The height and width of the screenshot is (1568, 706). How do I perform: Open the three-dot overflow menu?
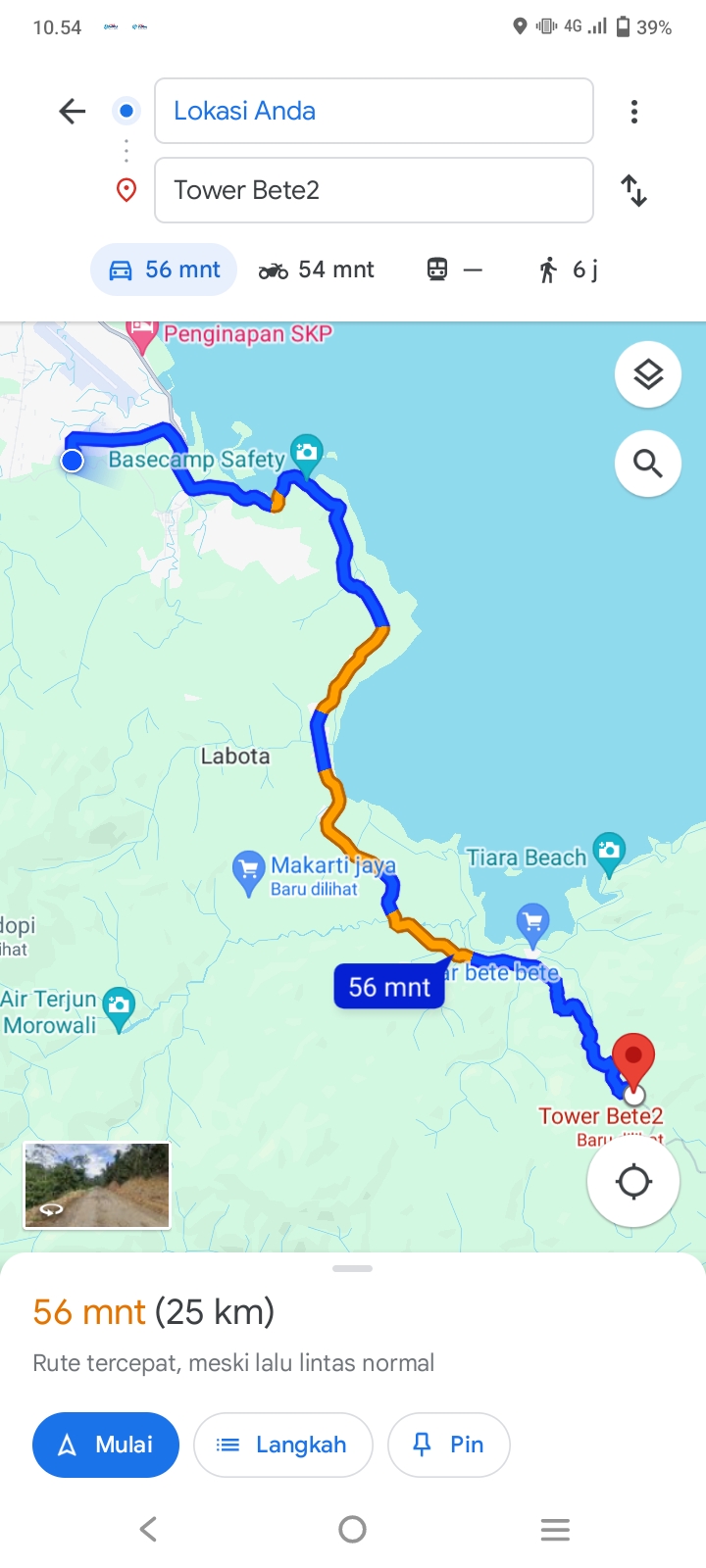[634, 111]
